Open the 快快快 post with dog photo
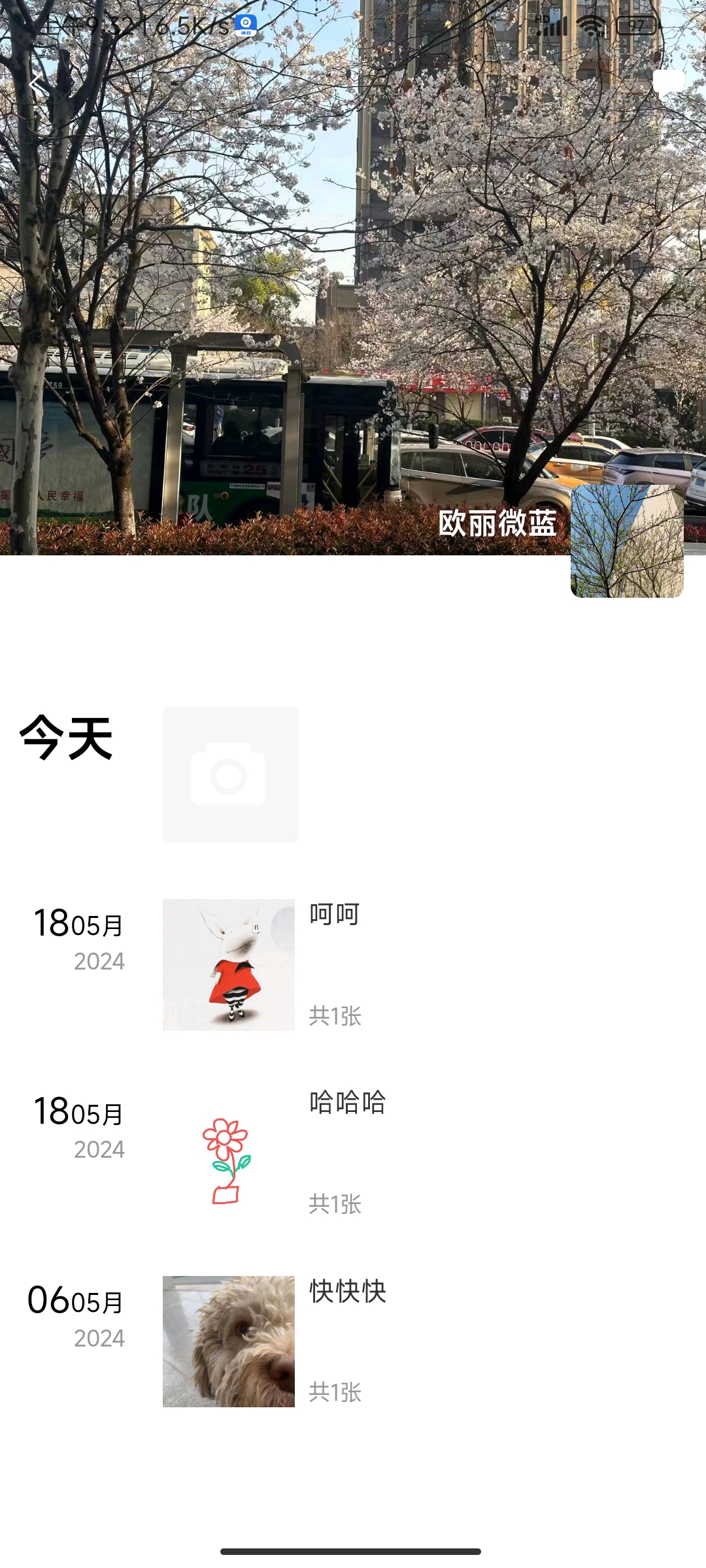The height and width of the screenshot is (1568, 706). coord(229,1341)
